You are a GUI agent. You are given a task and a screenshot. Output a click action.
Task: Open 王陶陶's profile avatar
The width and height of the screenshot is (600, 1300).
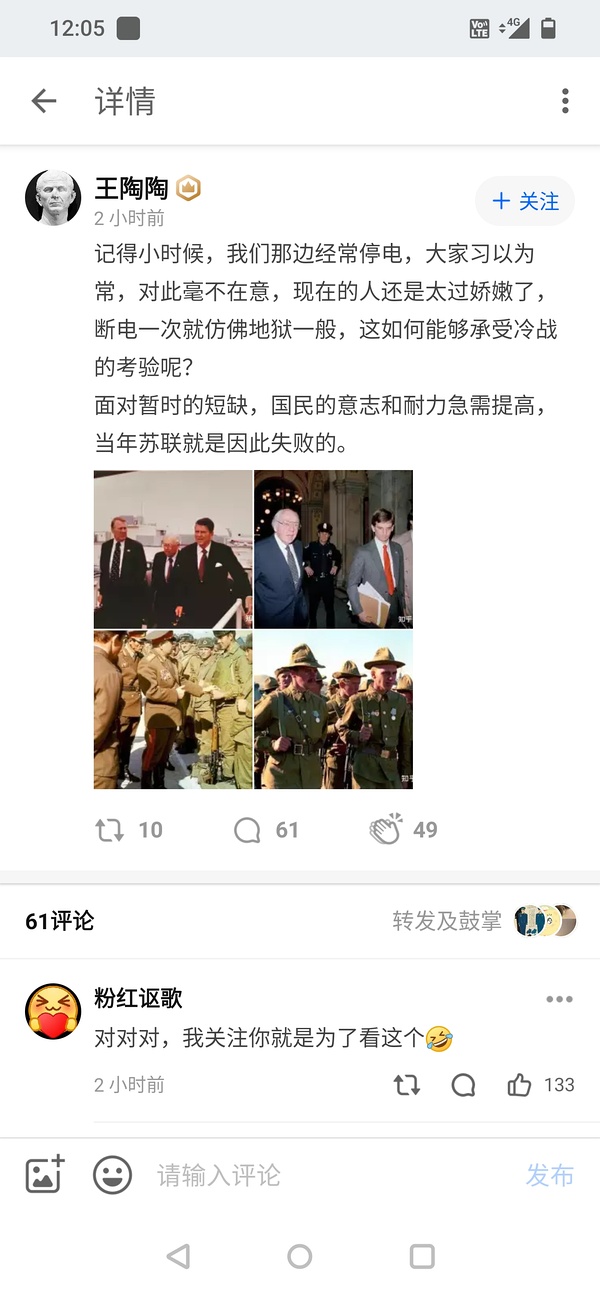(52, 197)
